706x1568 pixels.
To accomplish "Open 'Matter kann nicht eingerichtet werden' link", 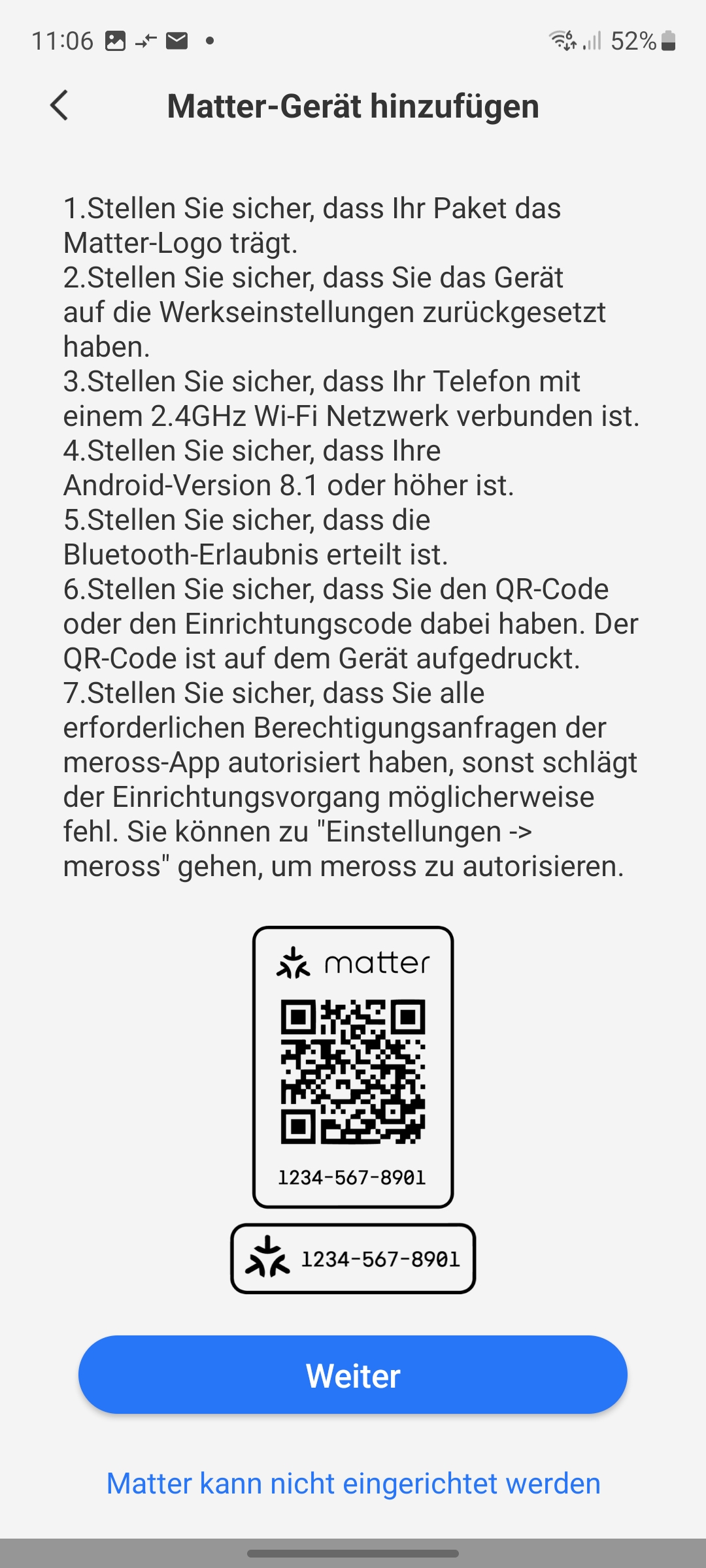I will [x=353, y=1484].
